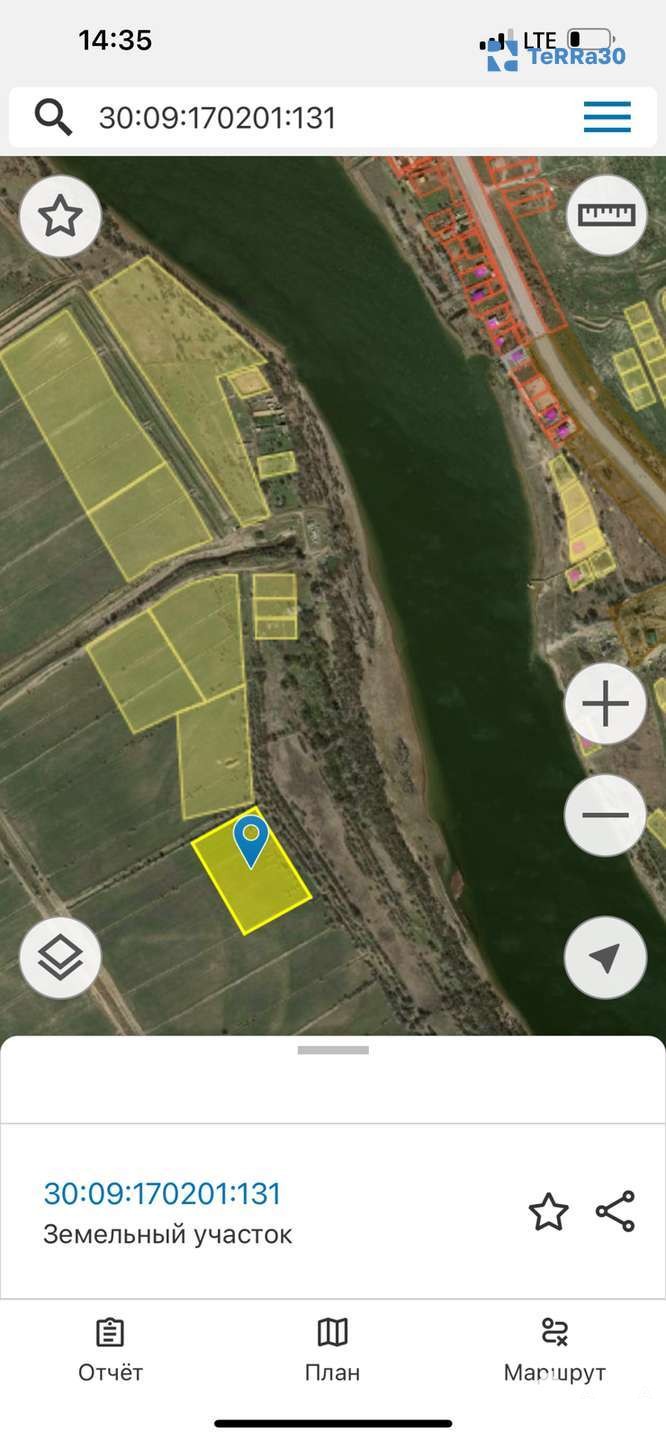Open parcel 30:09:170201:131 details
The height and width of the screenshot is (1440, 666).
(x=162, y=1193)
